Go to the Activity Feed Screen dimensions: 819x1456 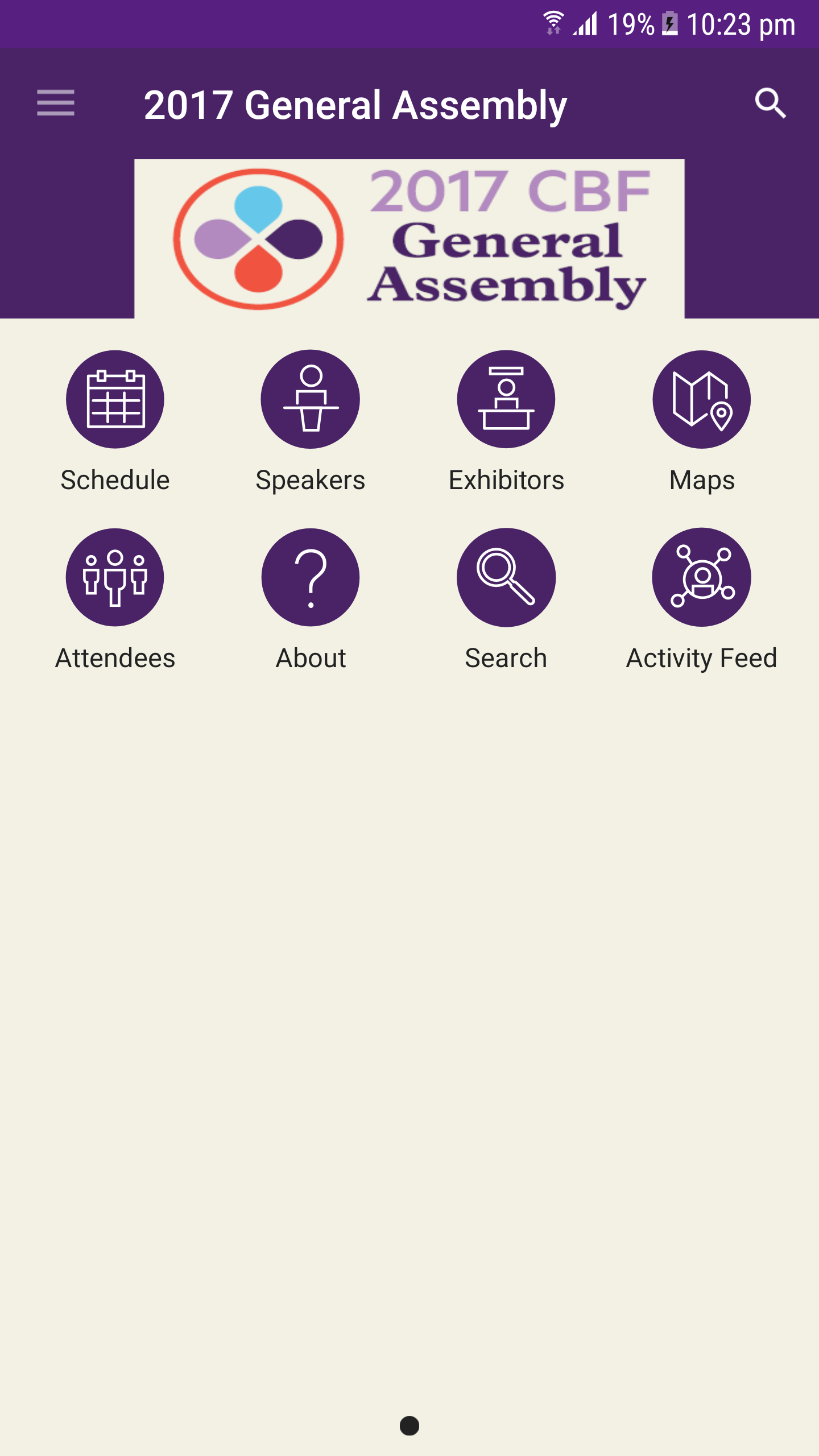(702, 577)
